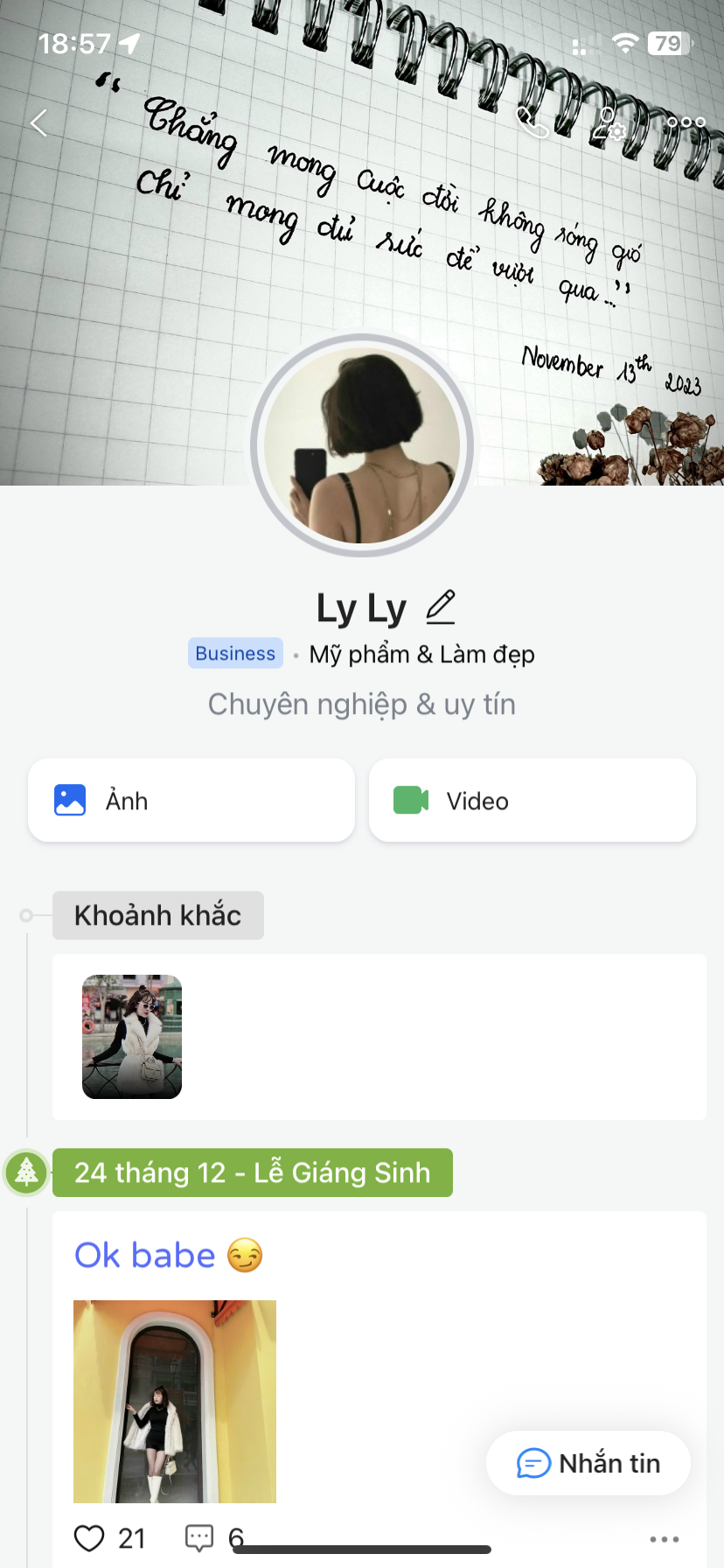Open the three-dot menu in the header
Viewport: 724px width, 1568px height.
[686, 122]
